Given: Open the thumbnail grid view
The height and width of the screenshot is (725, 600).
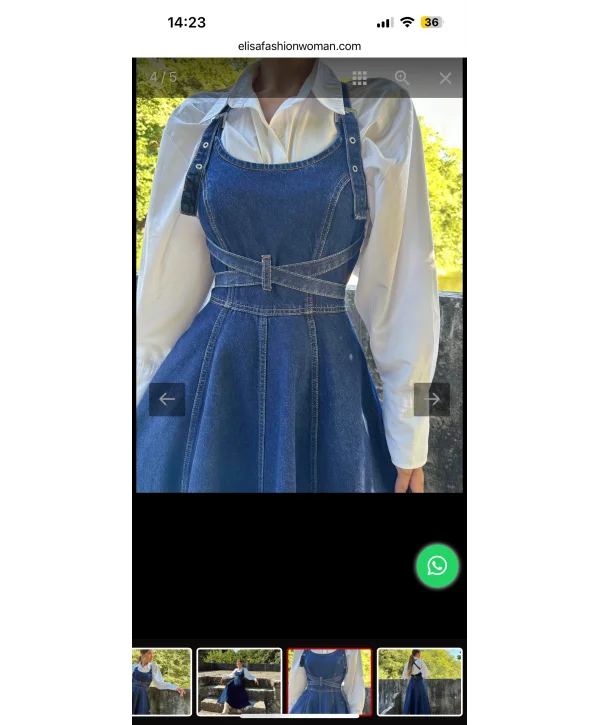Looking at the screenshot, I should (x=359, y=78).
